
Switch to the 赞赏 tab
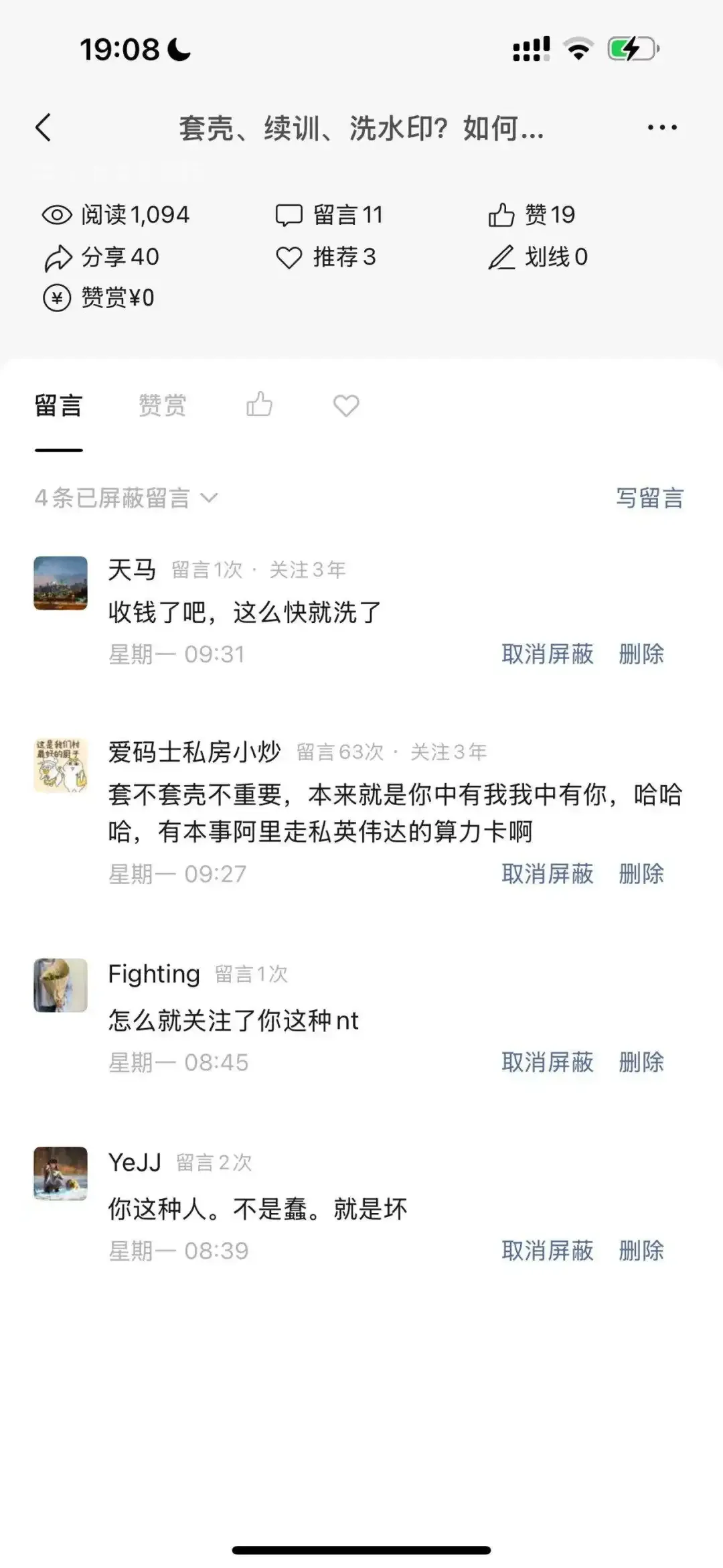161,405
